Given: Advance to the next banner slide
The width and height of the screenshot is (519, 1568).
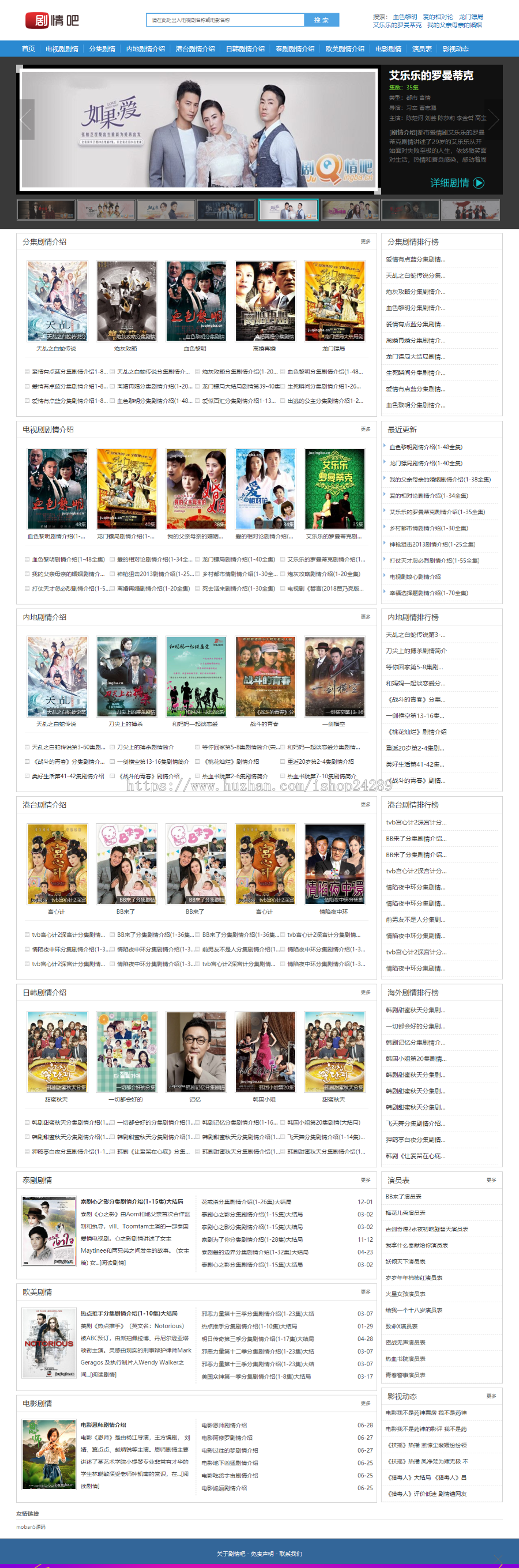Looking at the screenshot, I should click(x=494, y=120).
